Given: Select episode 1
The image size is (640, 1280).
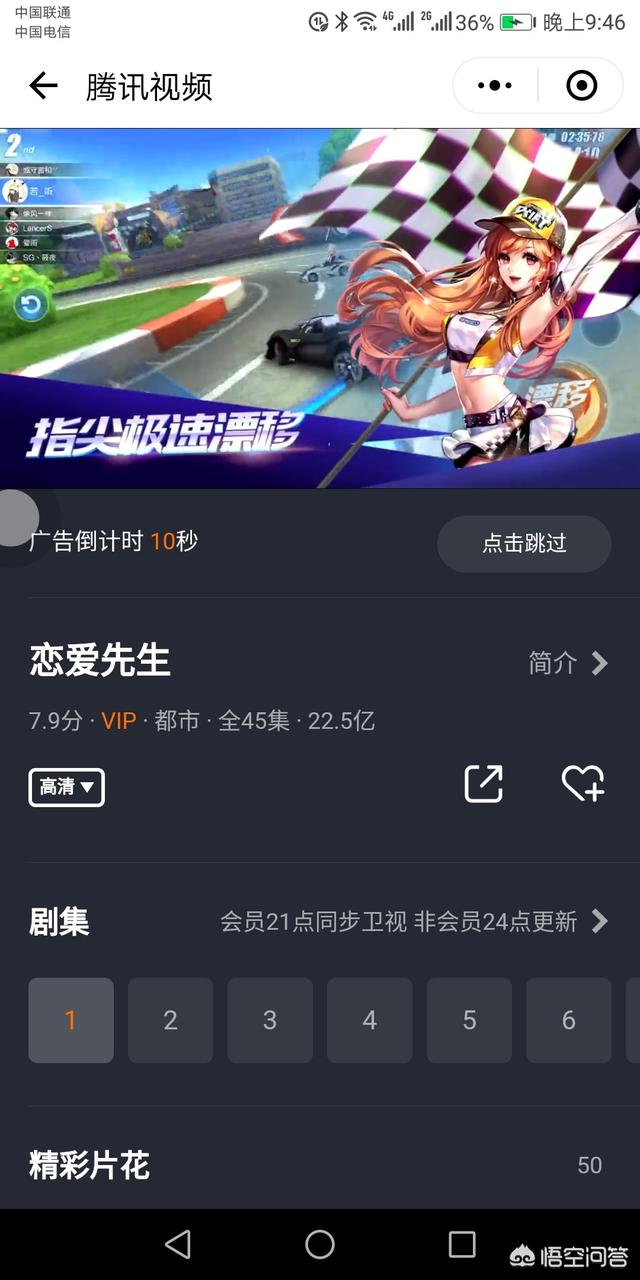Looking at the screenshot, I should click(x=70, y=1020).
